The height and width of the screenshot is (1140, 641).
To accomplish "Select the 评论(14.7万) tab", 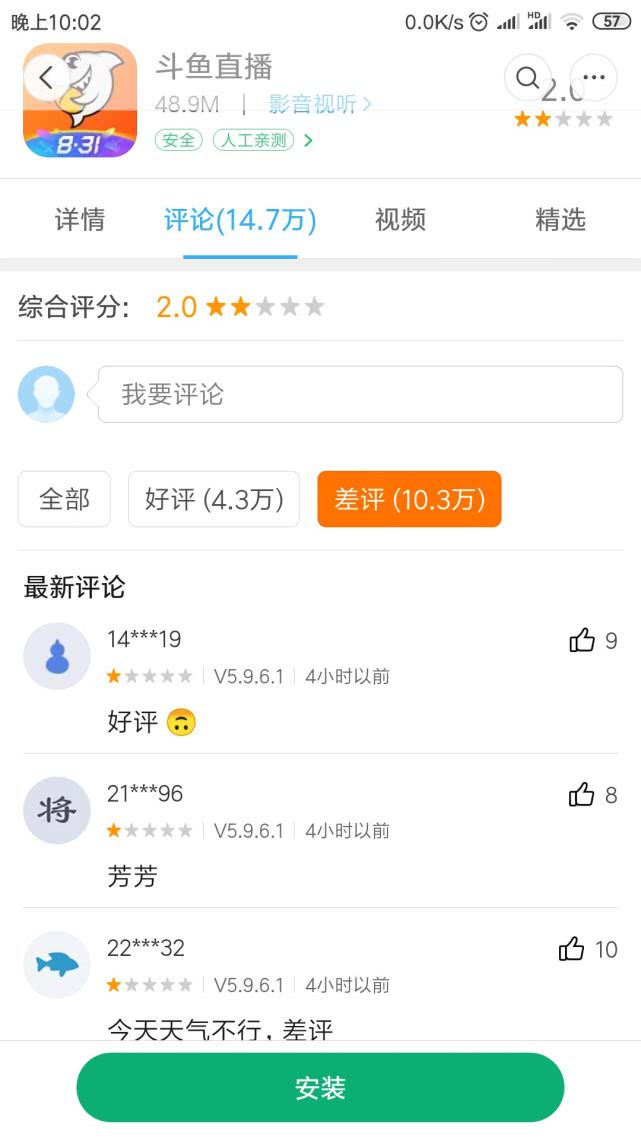I will [x=240, y=220].
